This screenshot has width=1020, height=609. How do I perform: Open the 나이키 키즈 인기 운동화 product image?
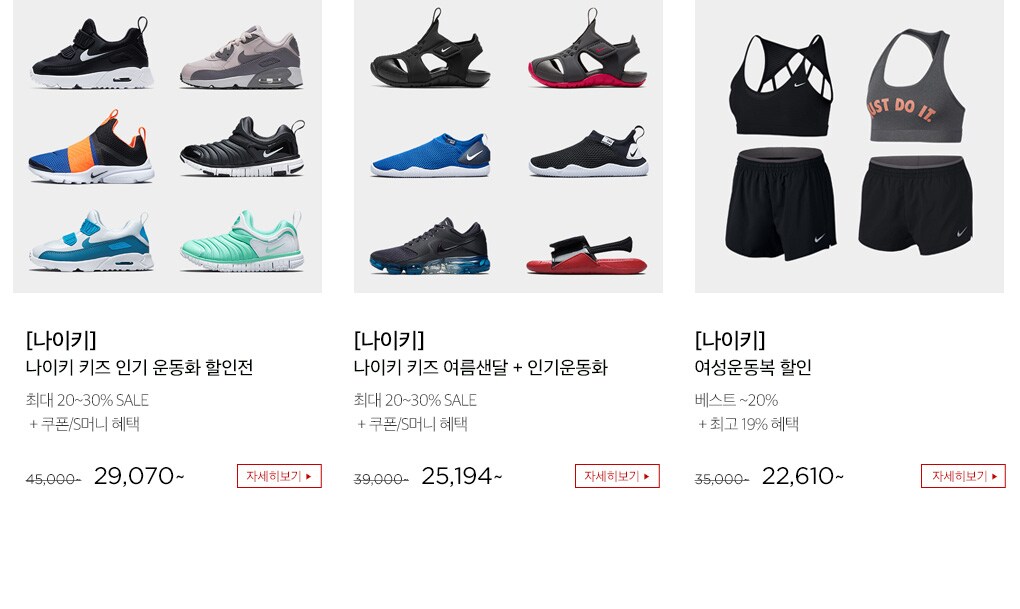[x=167, y=145]
